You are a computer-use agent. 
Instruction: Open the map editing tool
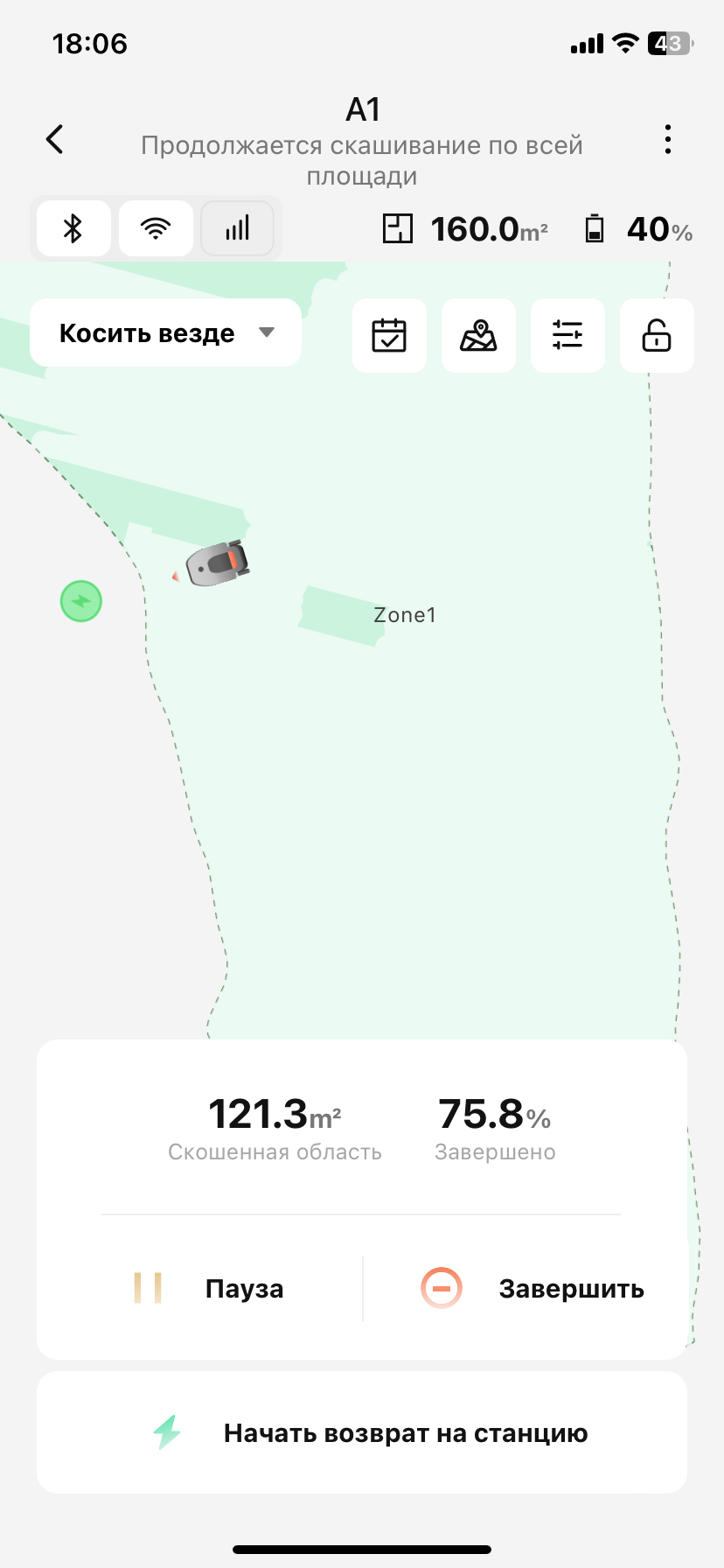click(478, 335)
